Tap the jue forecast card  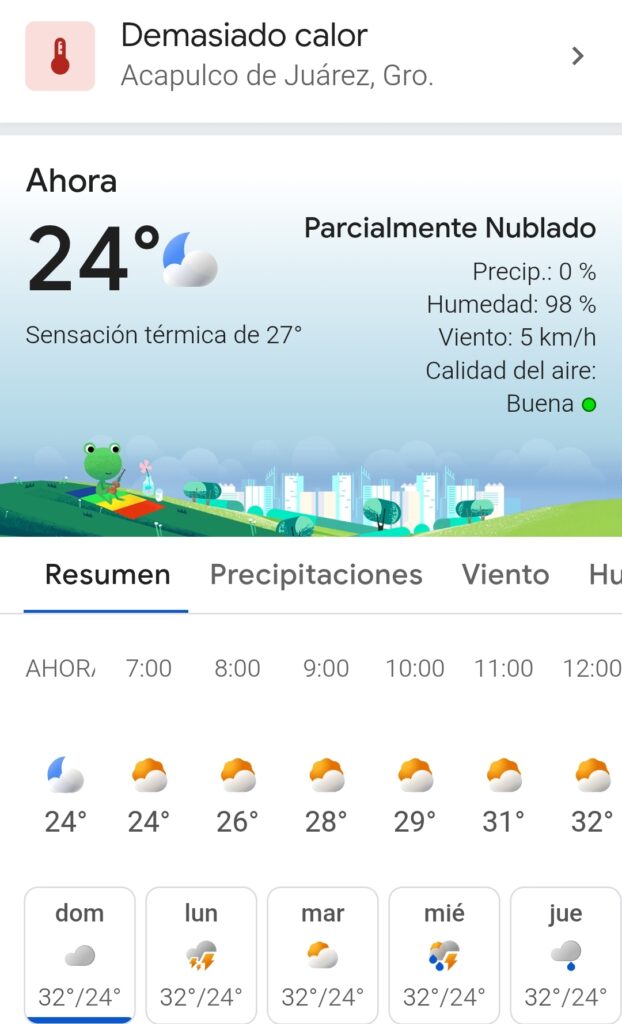click(x=566, y=955)
